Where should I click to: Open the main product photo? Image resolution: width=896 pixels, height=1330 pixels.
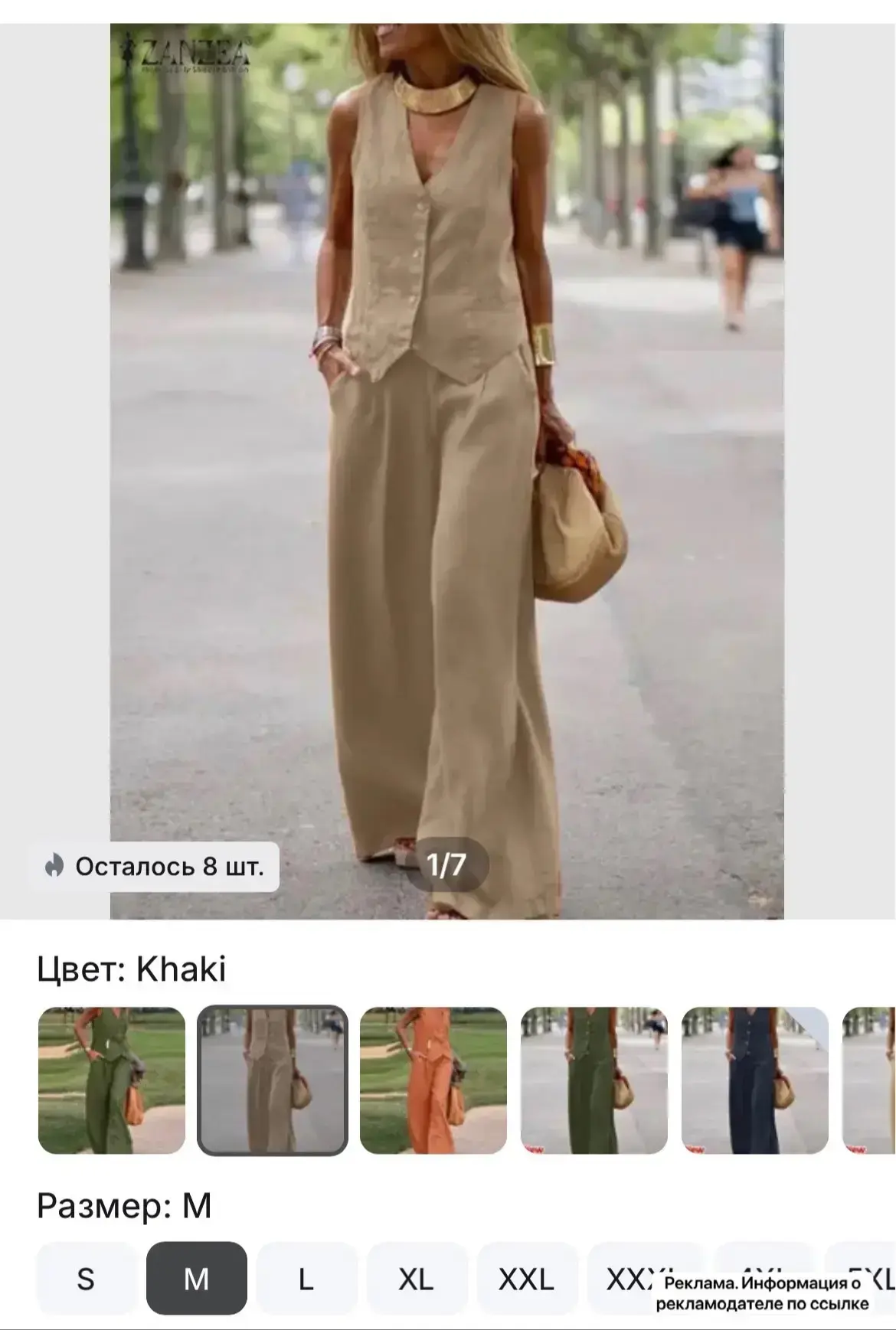click(447, 471)
